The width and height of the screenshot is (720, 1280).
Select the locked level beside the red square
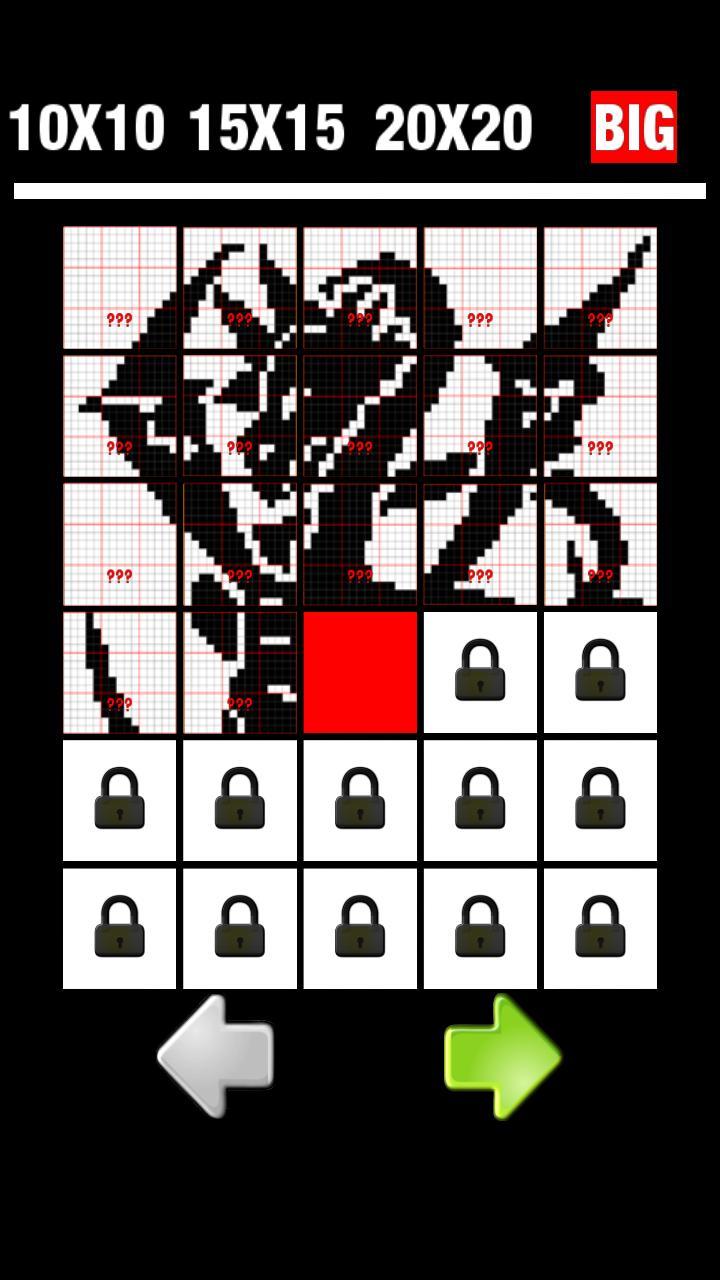pyautogui.click(x=479, y=671)
